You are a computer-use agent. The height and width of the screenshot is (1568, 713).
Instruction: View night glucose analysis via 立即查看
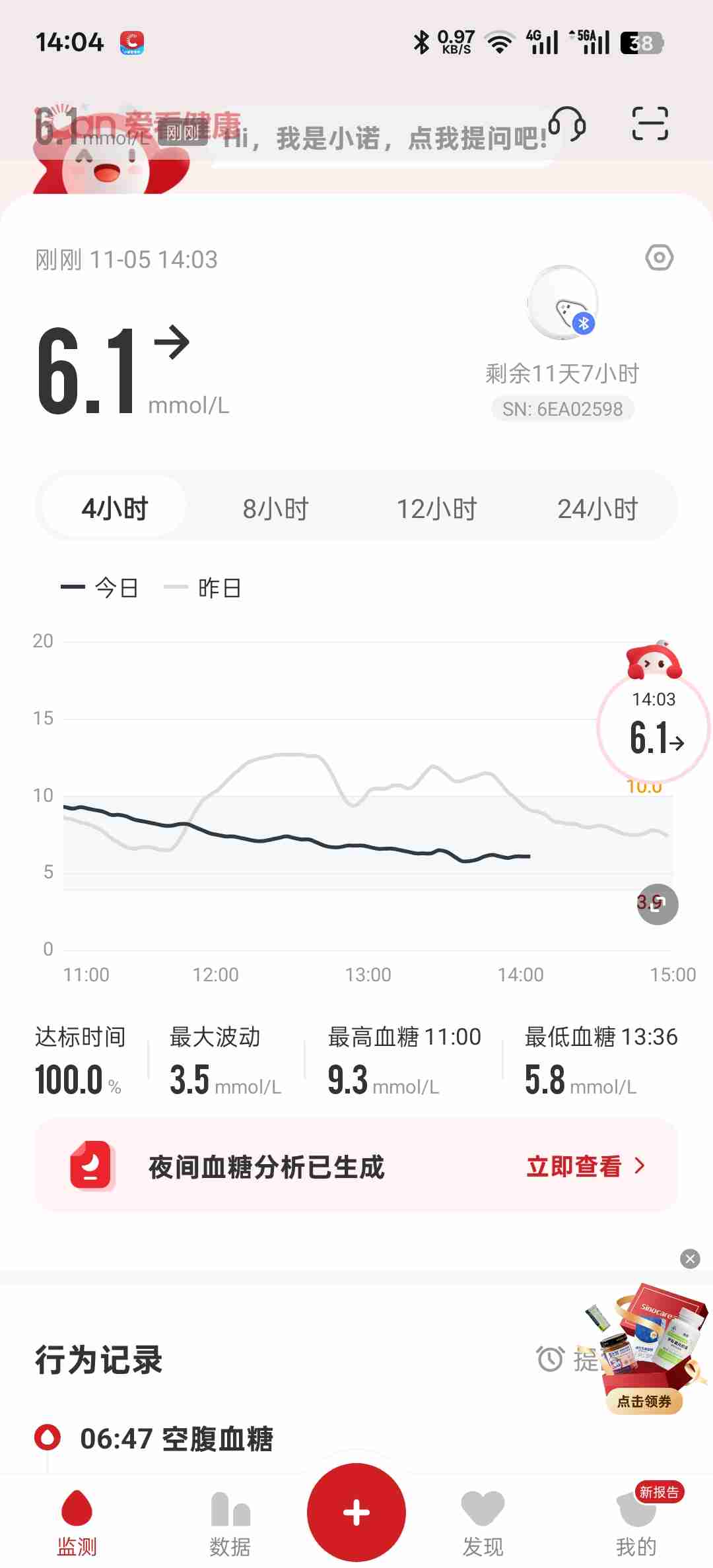click(584, 1166)
